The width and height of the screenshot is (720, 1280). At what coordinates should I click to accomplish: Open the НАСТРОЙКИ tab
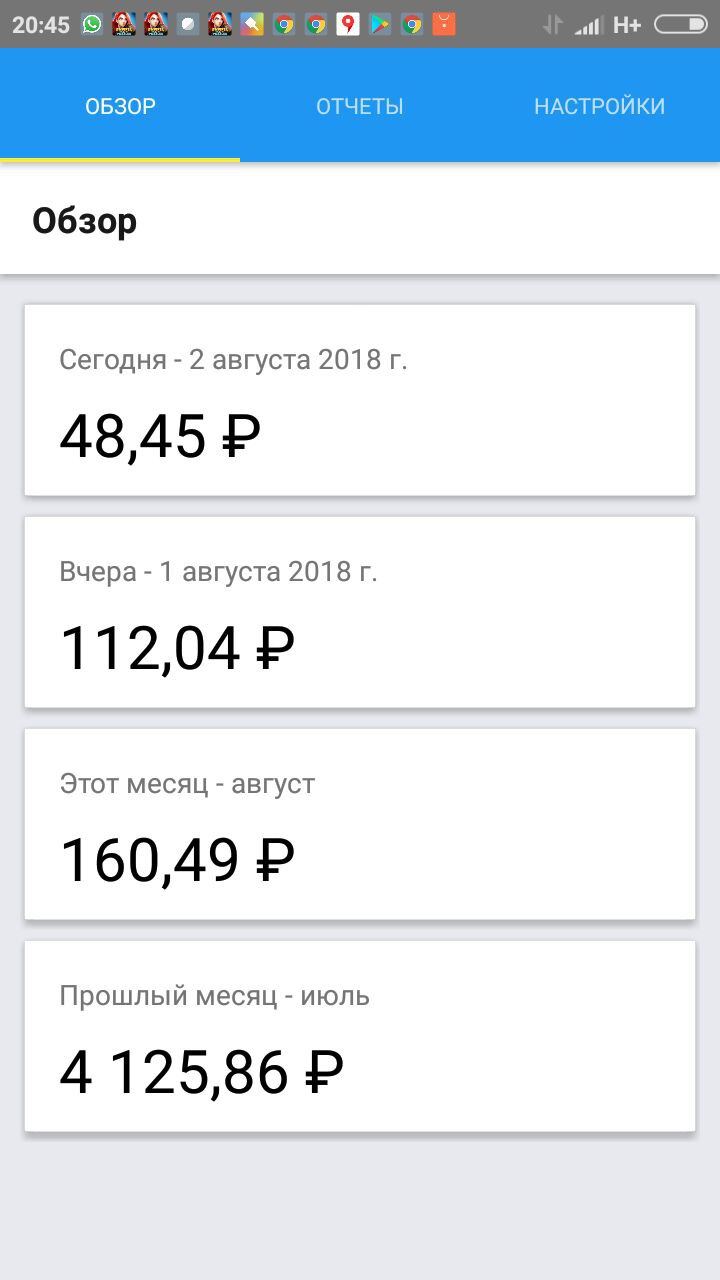pos(600,106)
